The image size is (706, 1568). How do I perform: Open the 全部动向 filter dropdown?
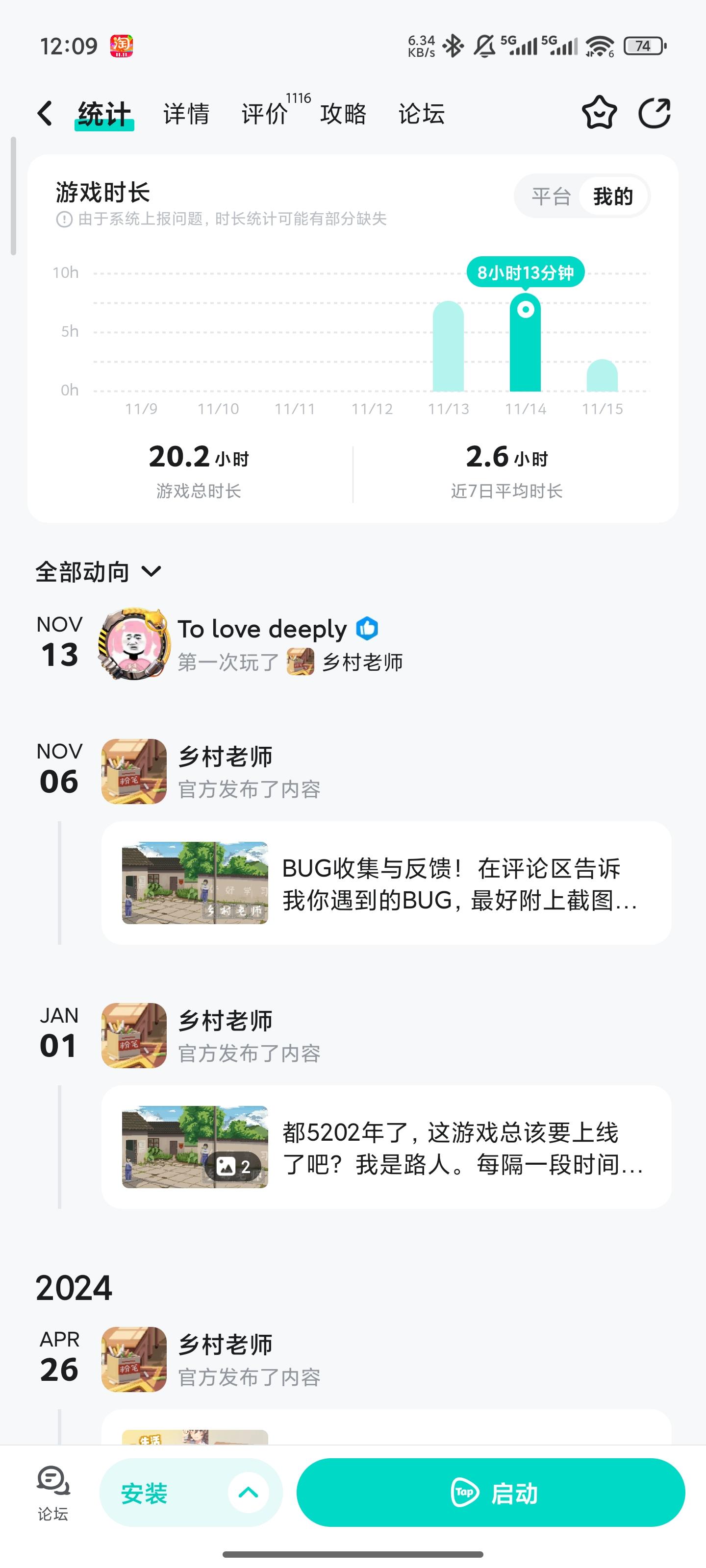[98, 571]
